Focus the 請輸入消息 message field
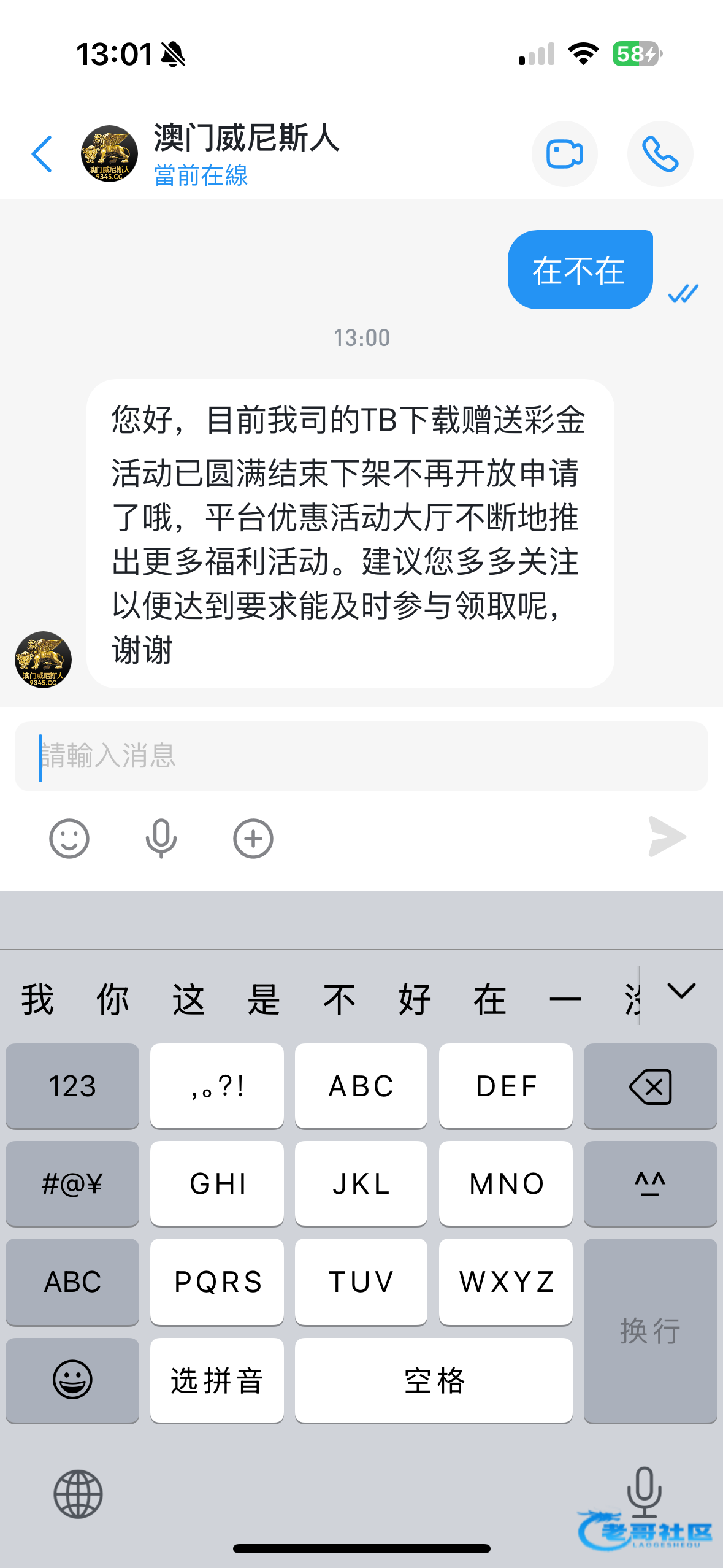723x1568 pixels. pyautogui.click(x=361, y=756)
